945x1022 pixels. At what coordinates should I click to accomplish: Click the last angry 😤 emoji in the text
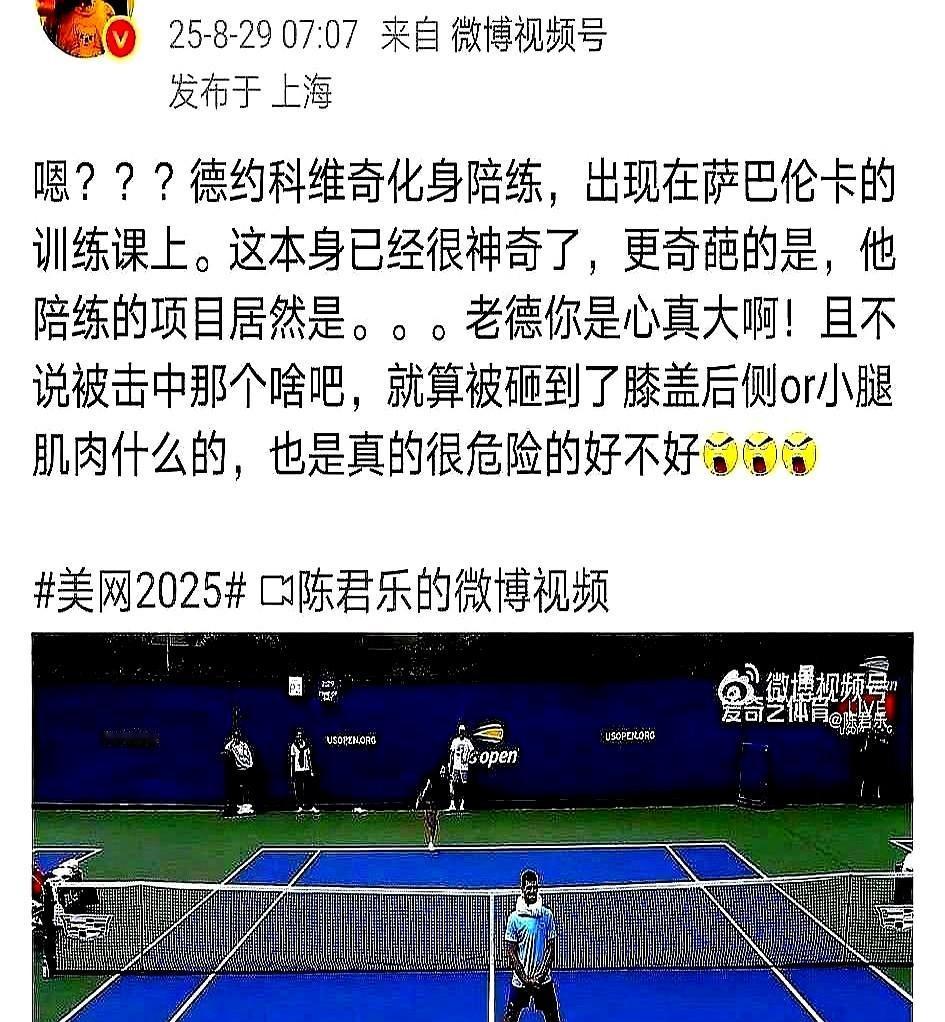[x=800, y=456]
